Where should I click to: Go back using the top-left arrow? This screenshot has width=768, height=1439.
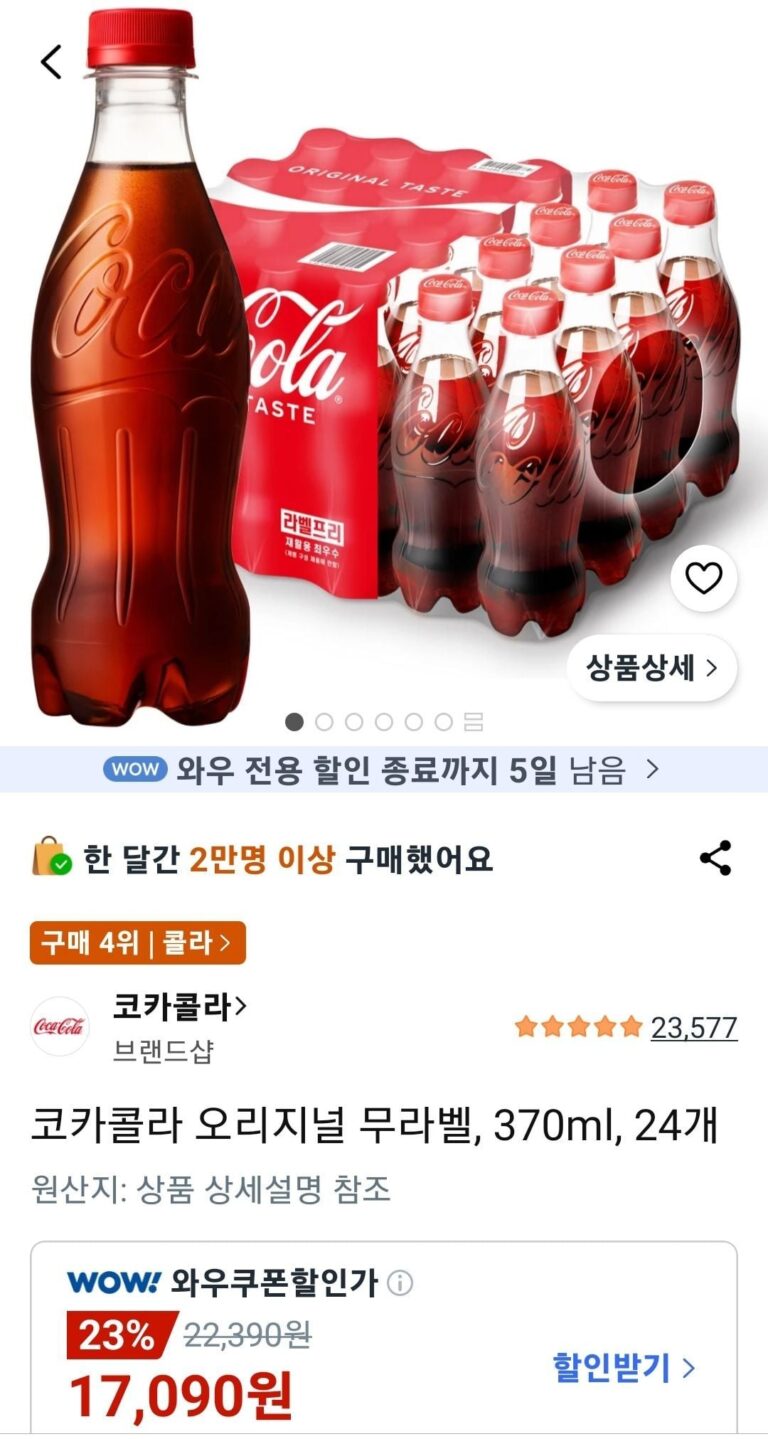point(51,62)
